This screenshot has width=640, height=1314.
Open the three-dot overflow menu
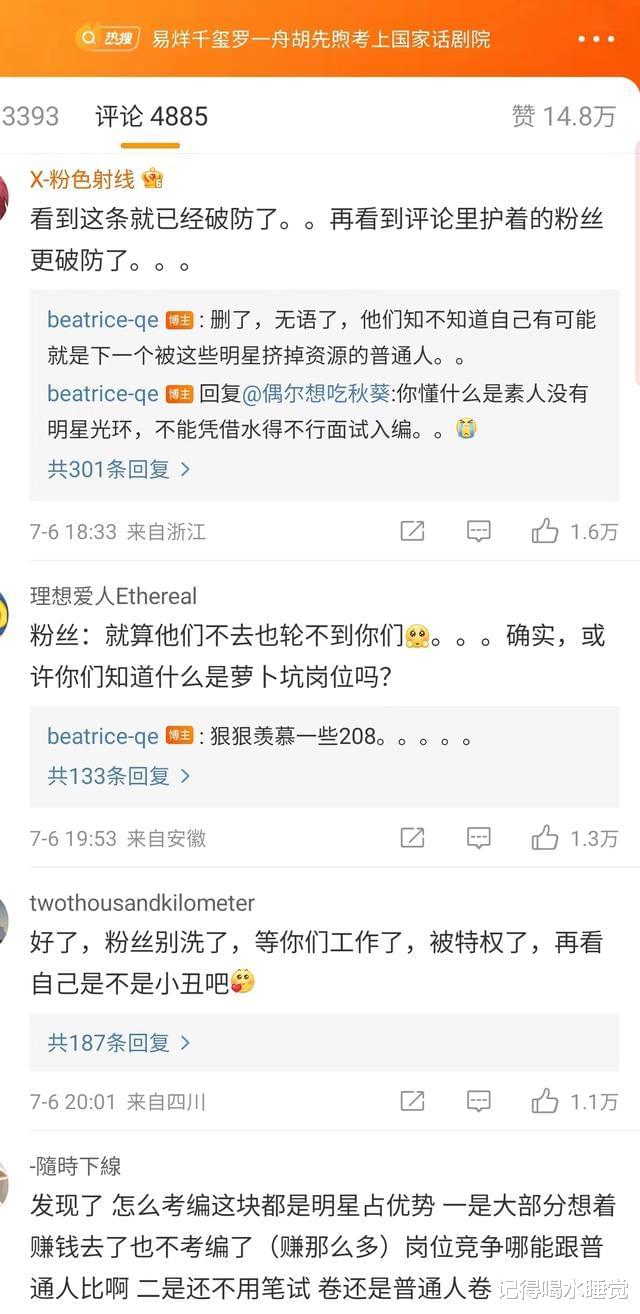[596, 39]
